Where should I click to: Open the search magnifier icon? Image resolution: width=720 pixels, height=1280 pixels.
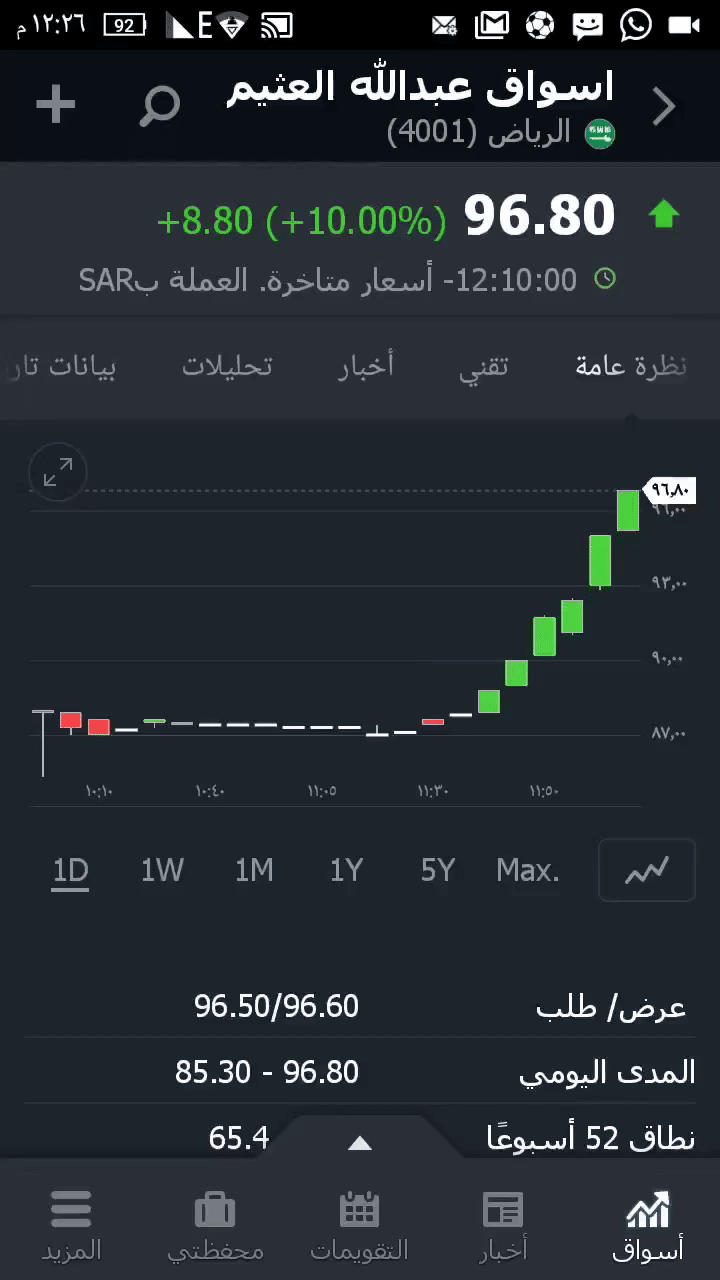coord(160,105)
